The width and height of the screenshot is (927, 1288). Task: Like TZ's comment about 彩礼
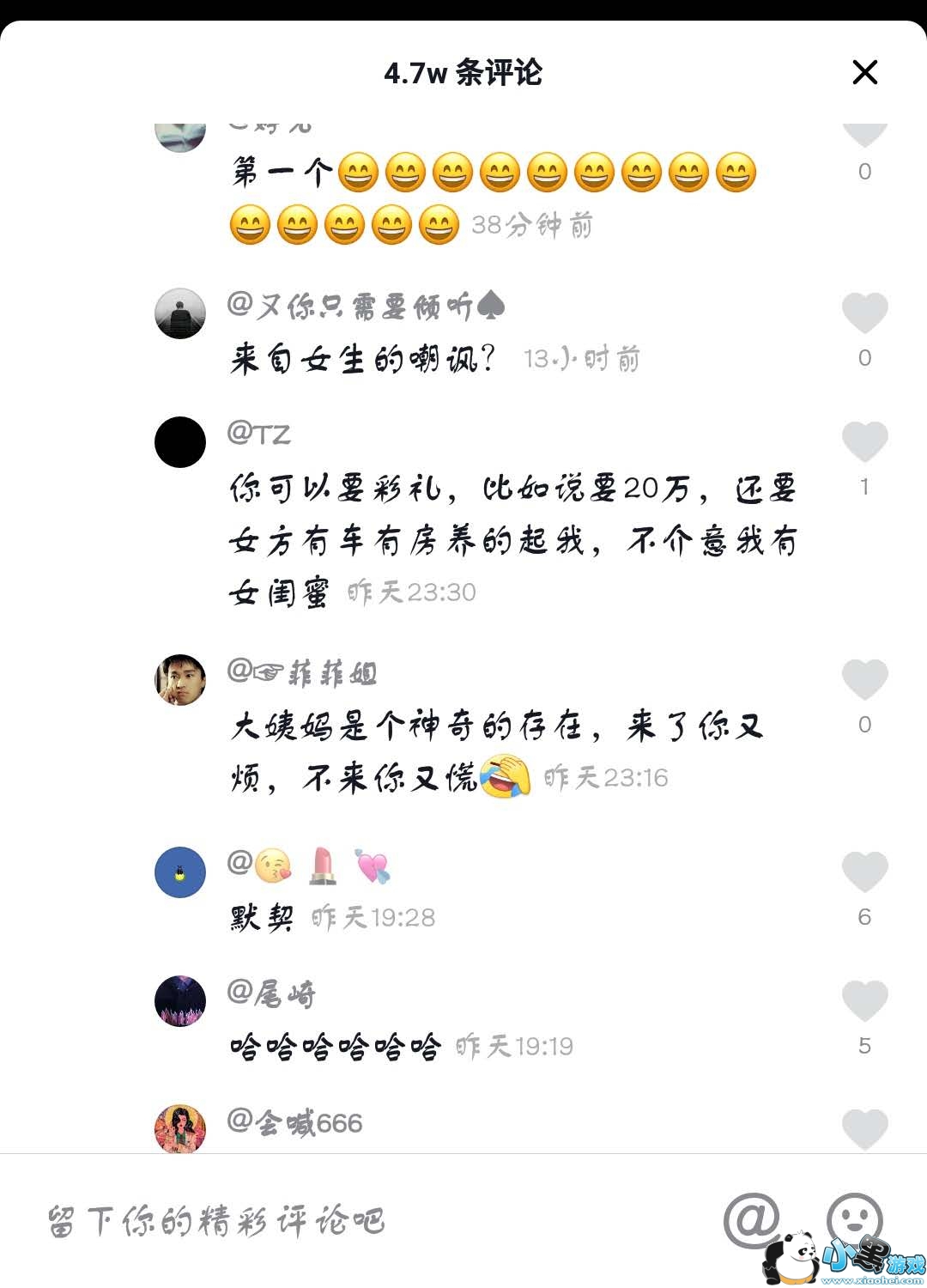[x=864, y=443]
